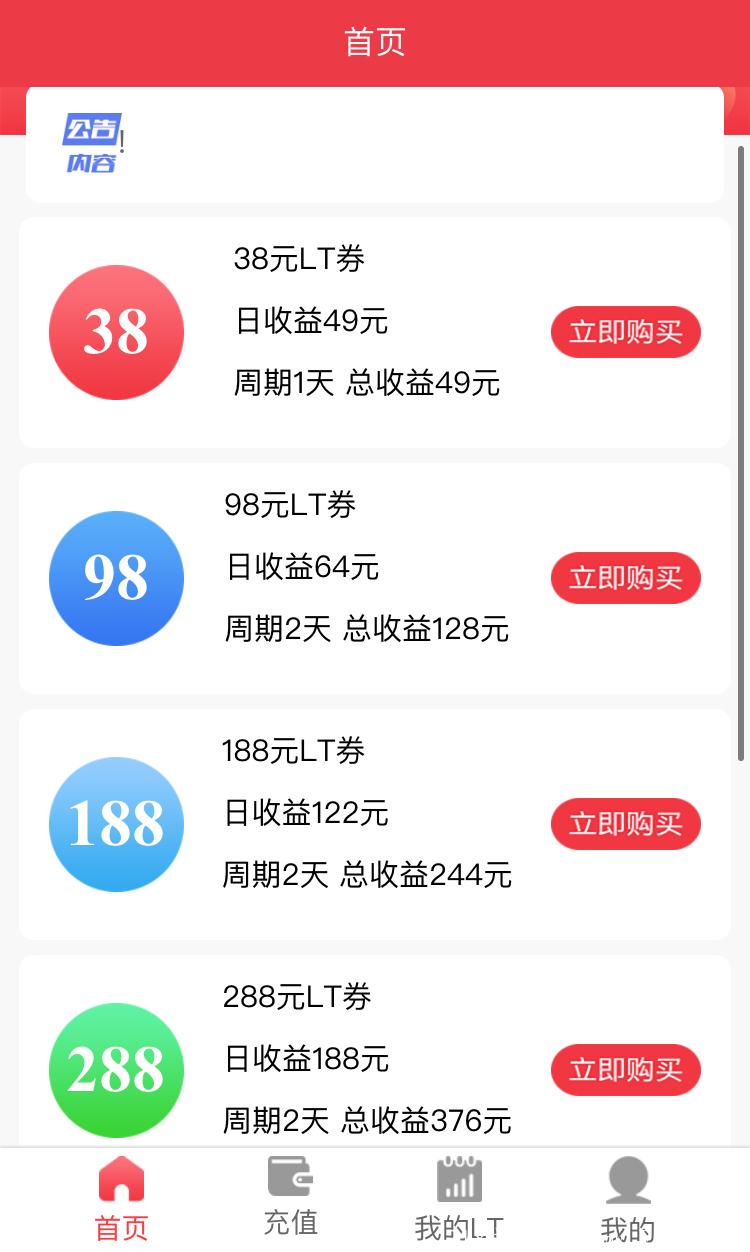Viewport: 750px width, 1252px height.
Task: Select 立即购买 on the 288元LT券
Action: pyautogui.click(x=626, y=1070)
